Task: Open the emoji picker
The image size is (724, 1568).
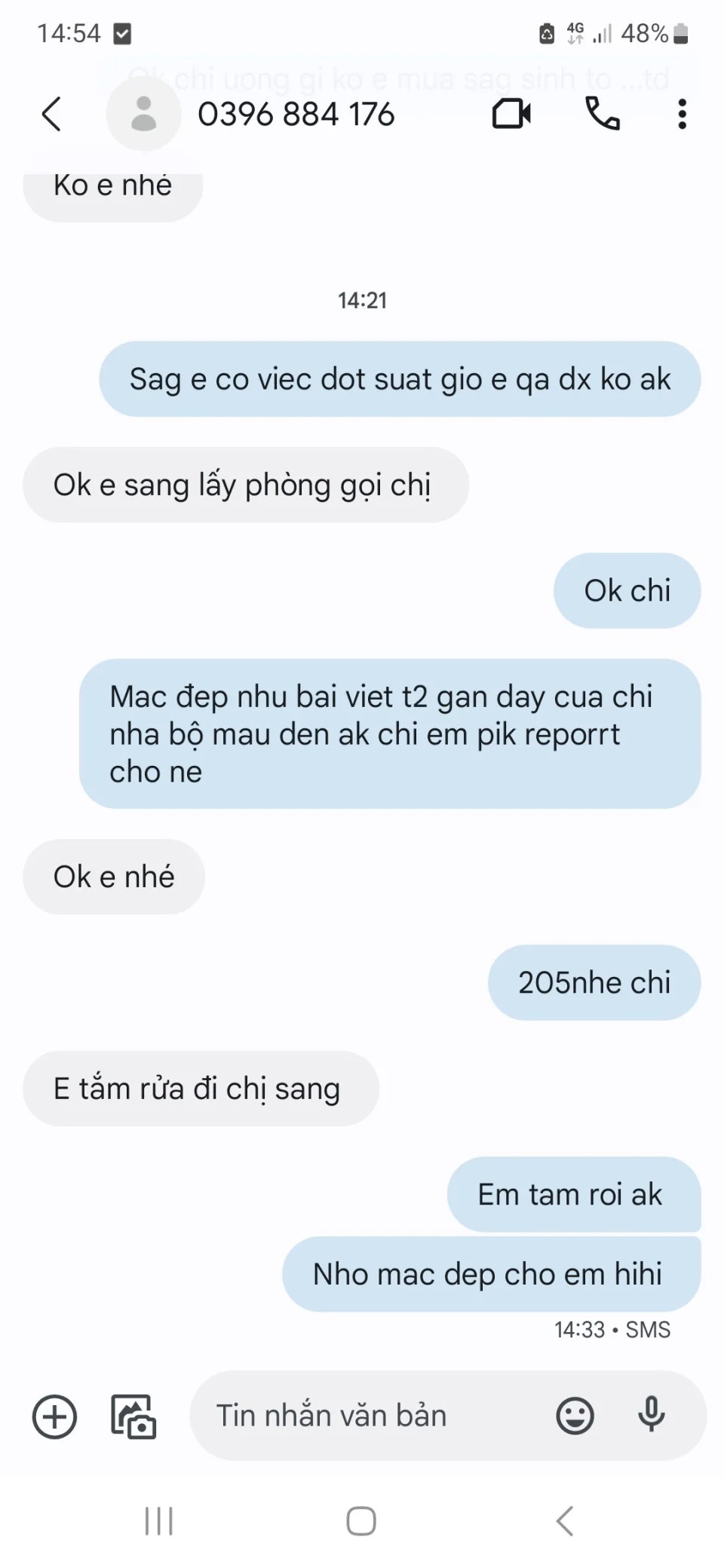Action: (575, 1416)
